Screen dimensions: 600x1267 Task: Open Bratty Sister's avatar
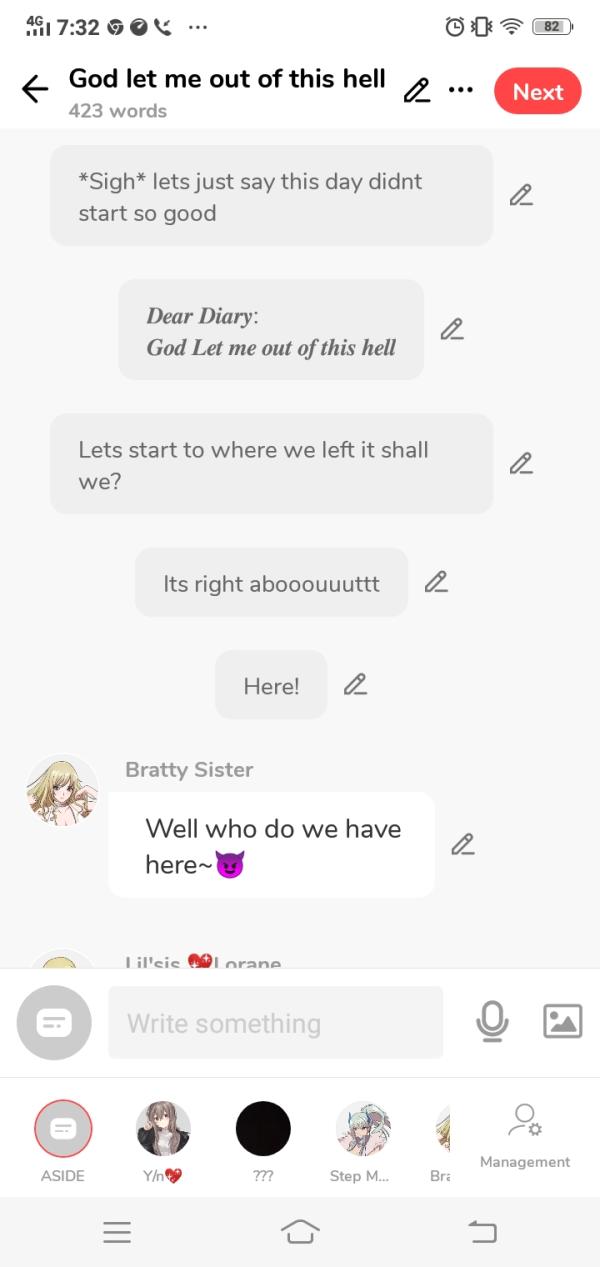tap(62, 790)
